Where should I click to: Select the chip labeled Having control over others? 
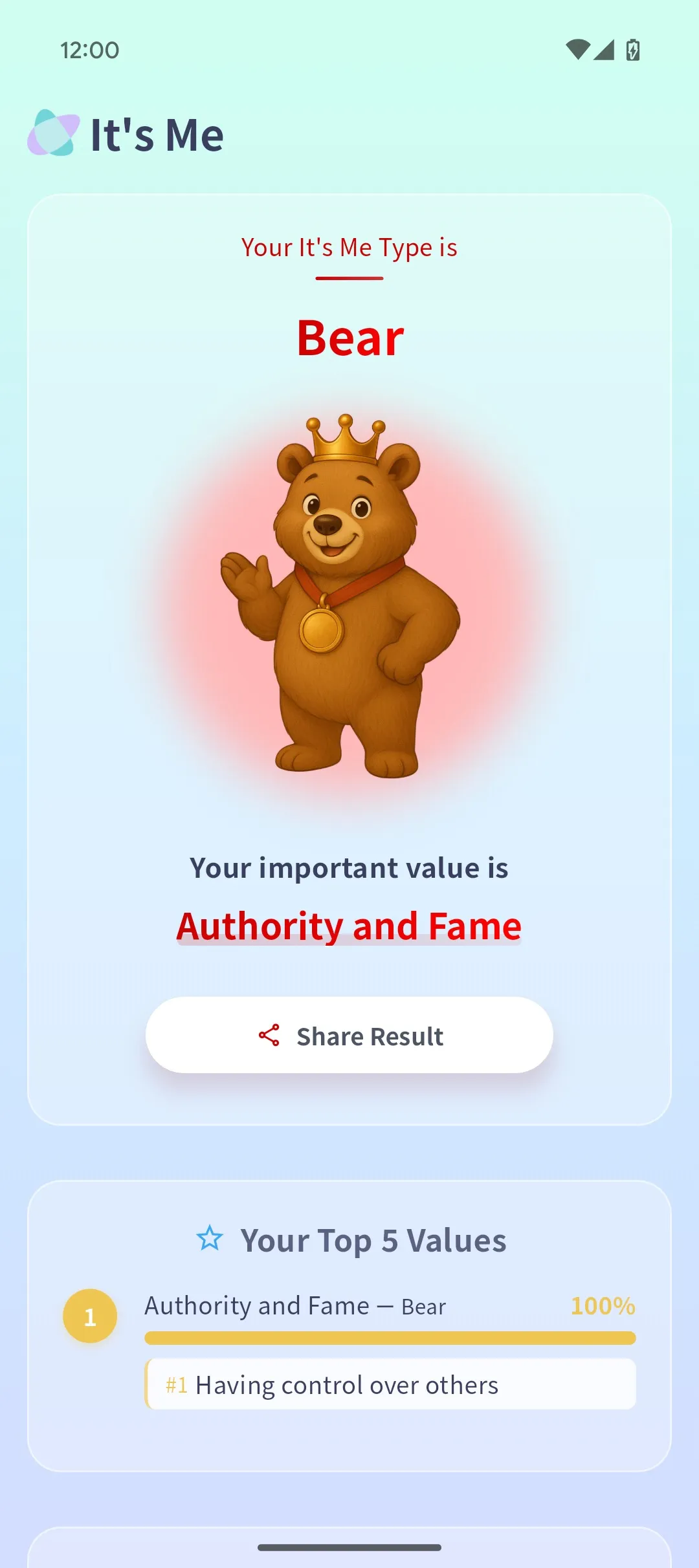point(389,1384)
